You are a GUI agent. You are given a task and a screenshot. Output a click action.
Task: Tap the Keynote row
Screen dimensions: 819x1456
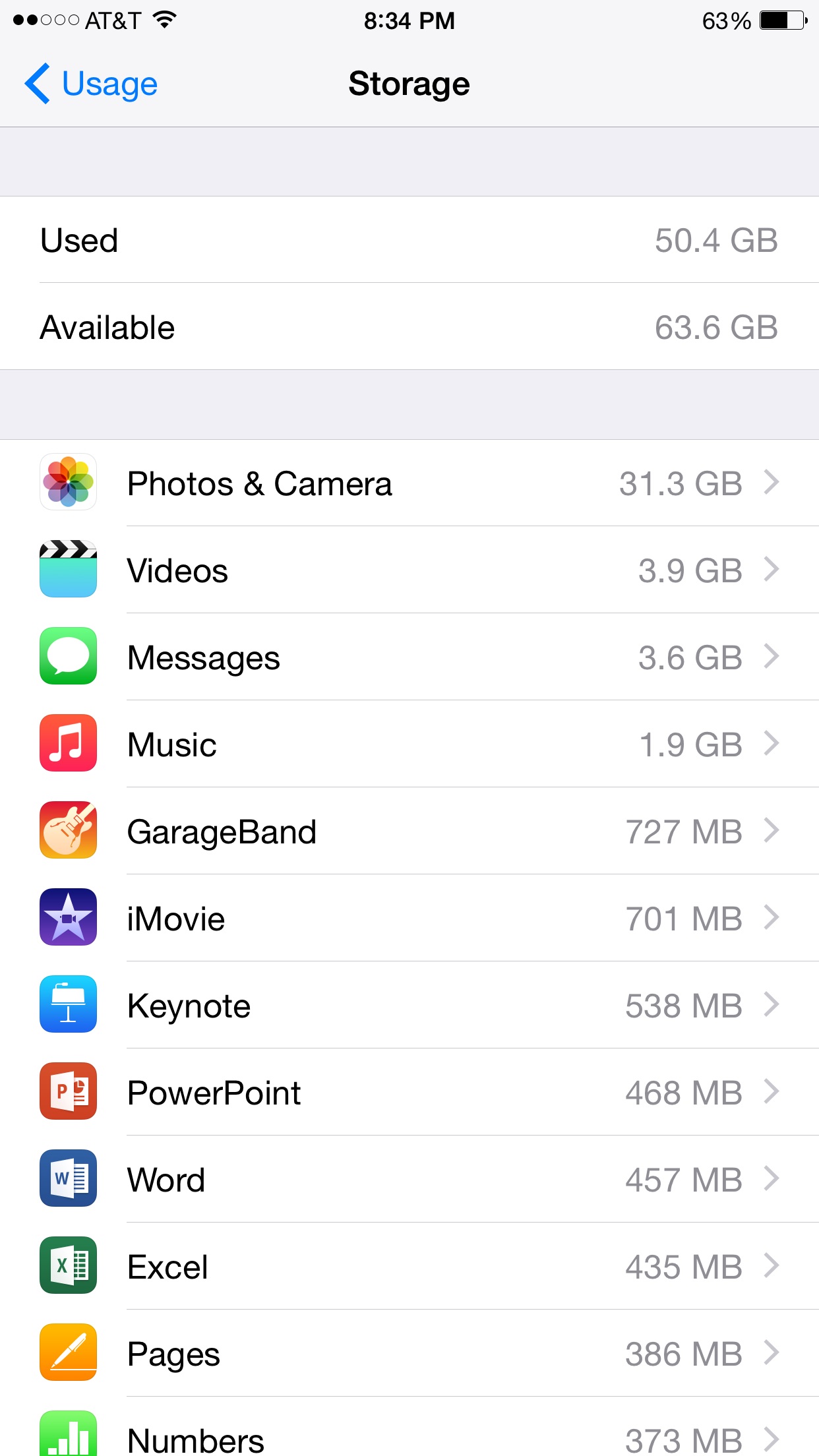[x=409, y=1006]
